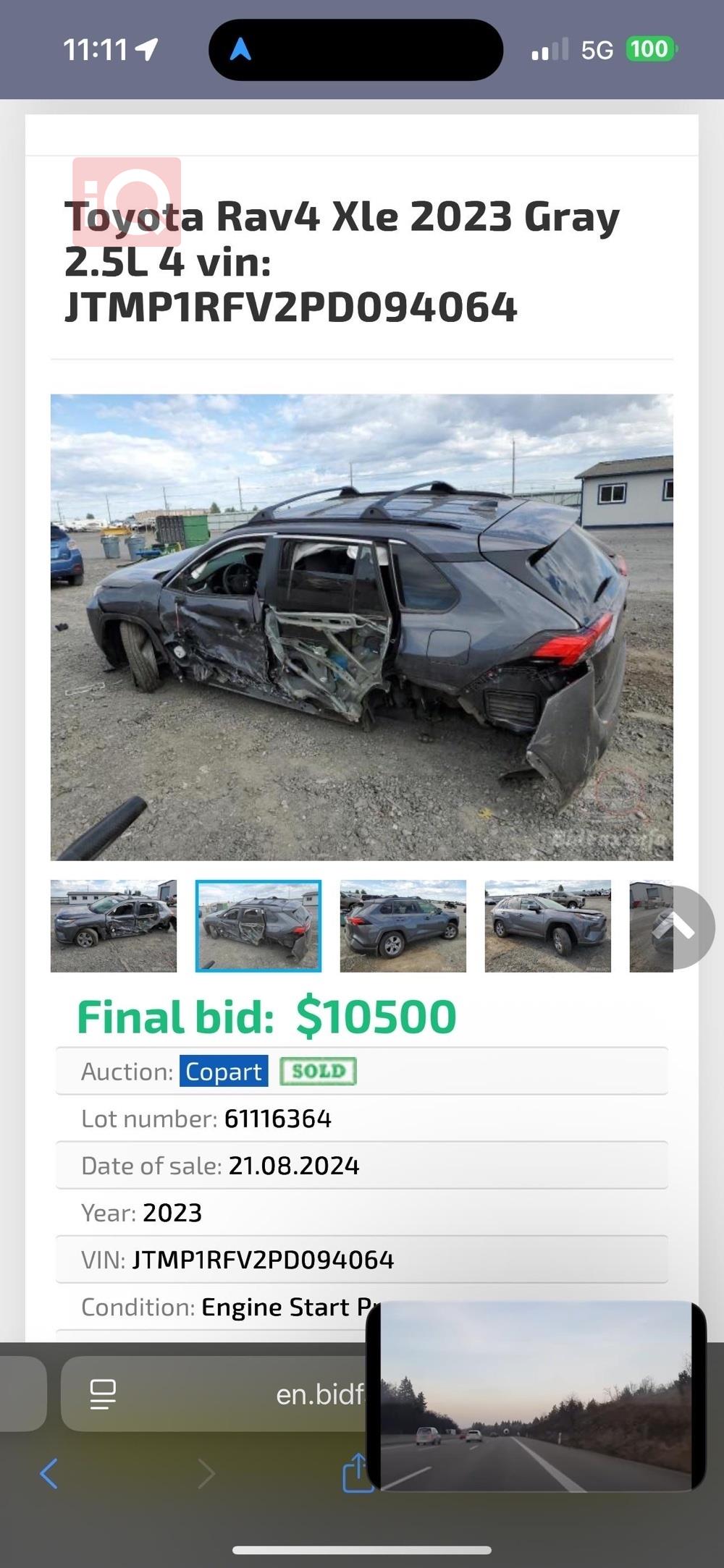Share this page from the Safari toolbar
Viewport: 724px width, 1568px height.
point(356,1473)
